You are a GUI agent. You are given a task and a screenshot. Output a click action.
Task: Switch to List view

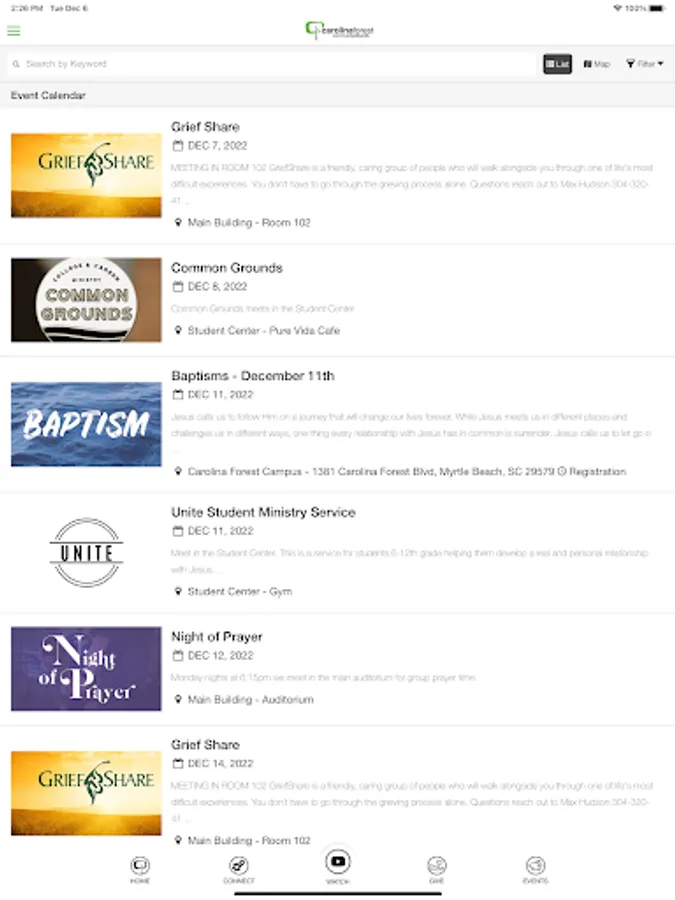click(x=557, y=64)
